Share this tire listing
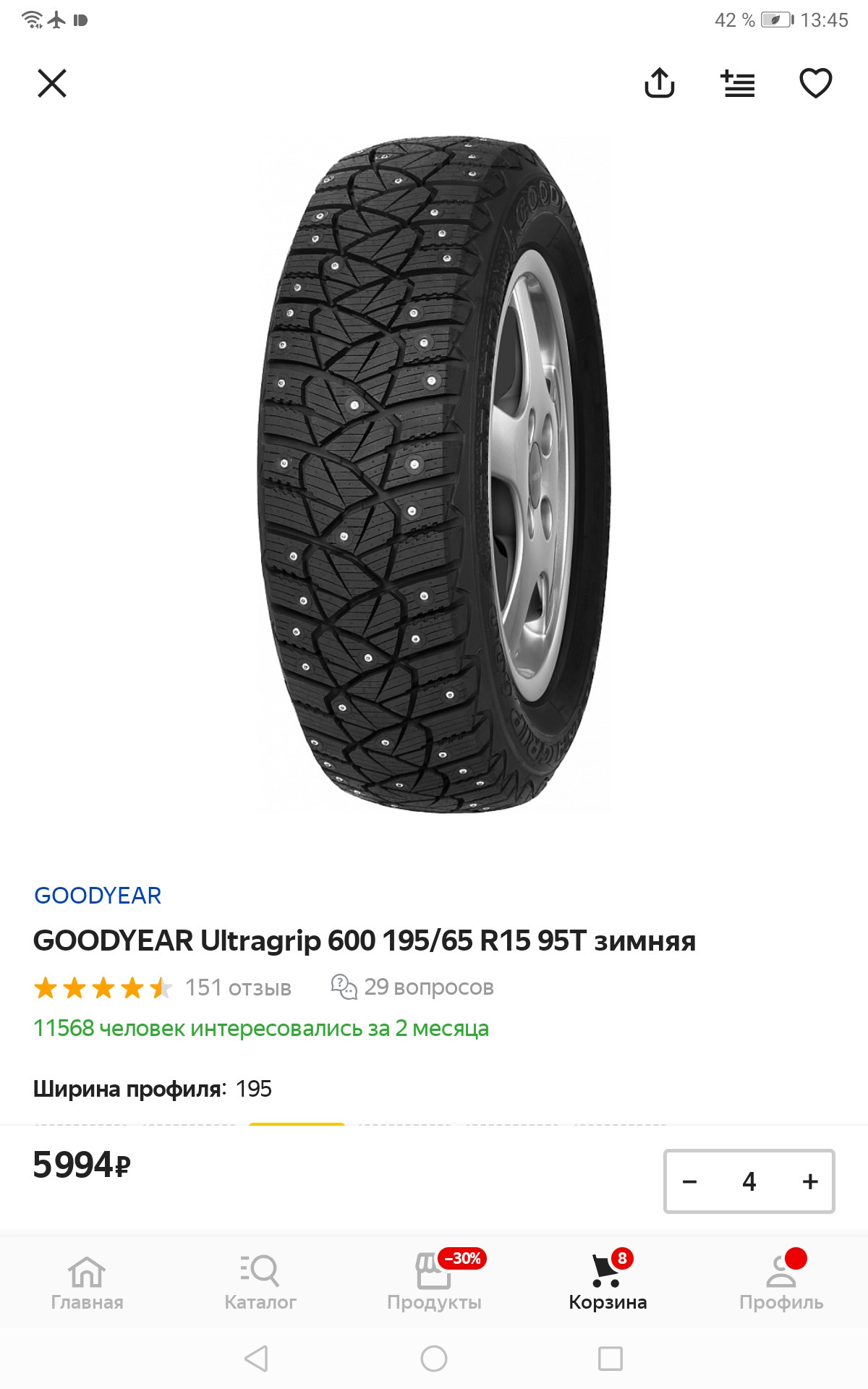Screen dimensions: 868x1389 tap(659, 83)
